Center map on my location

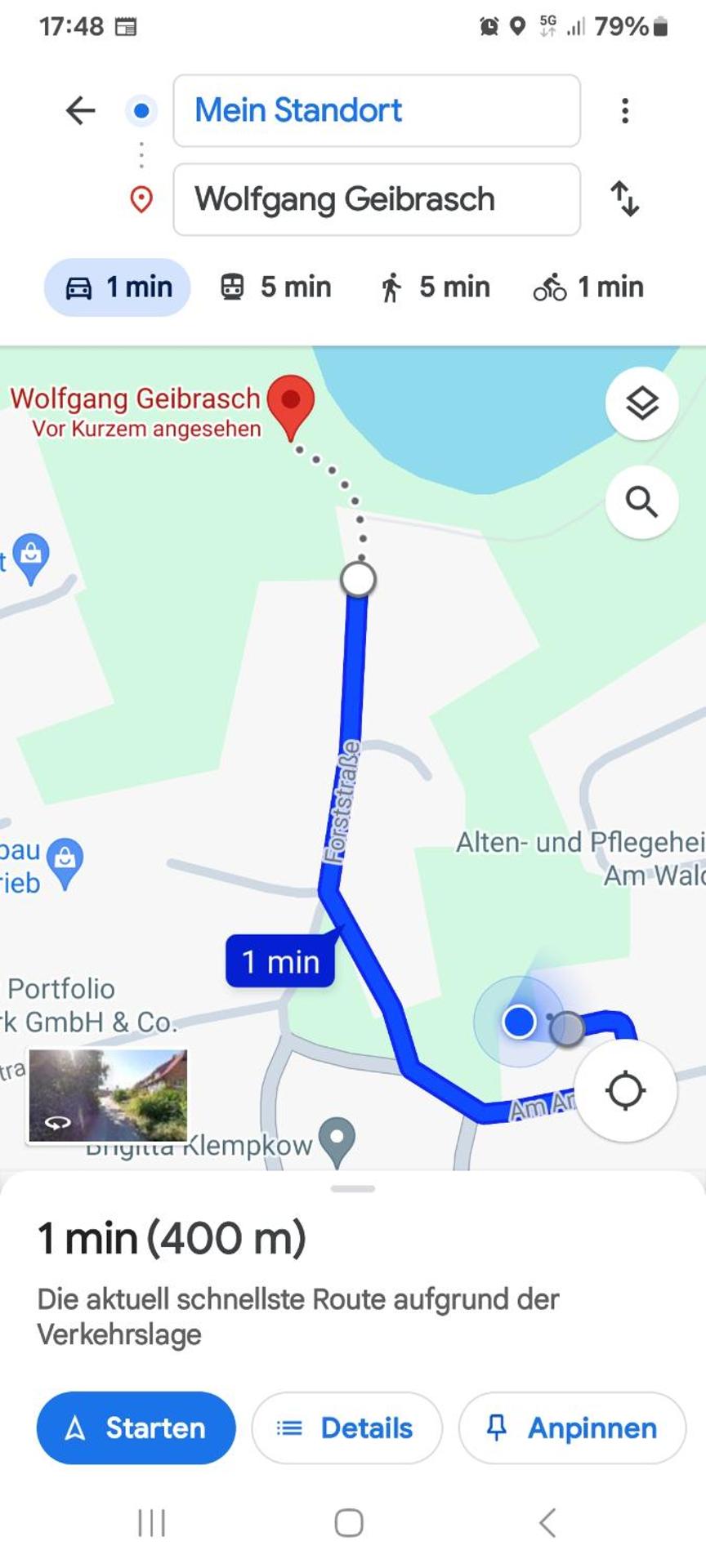click(626, 1090)
